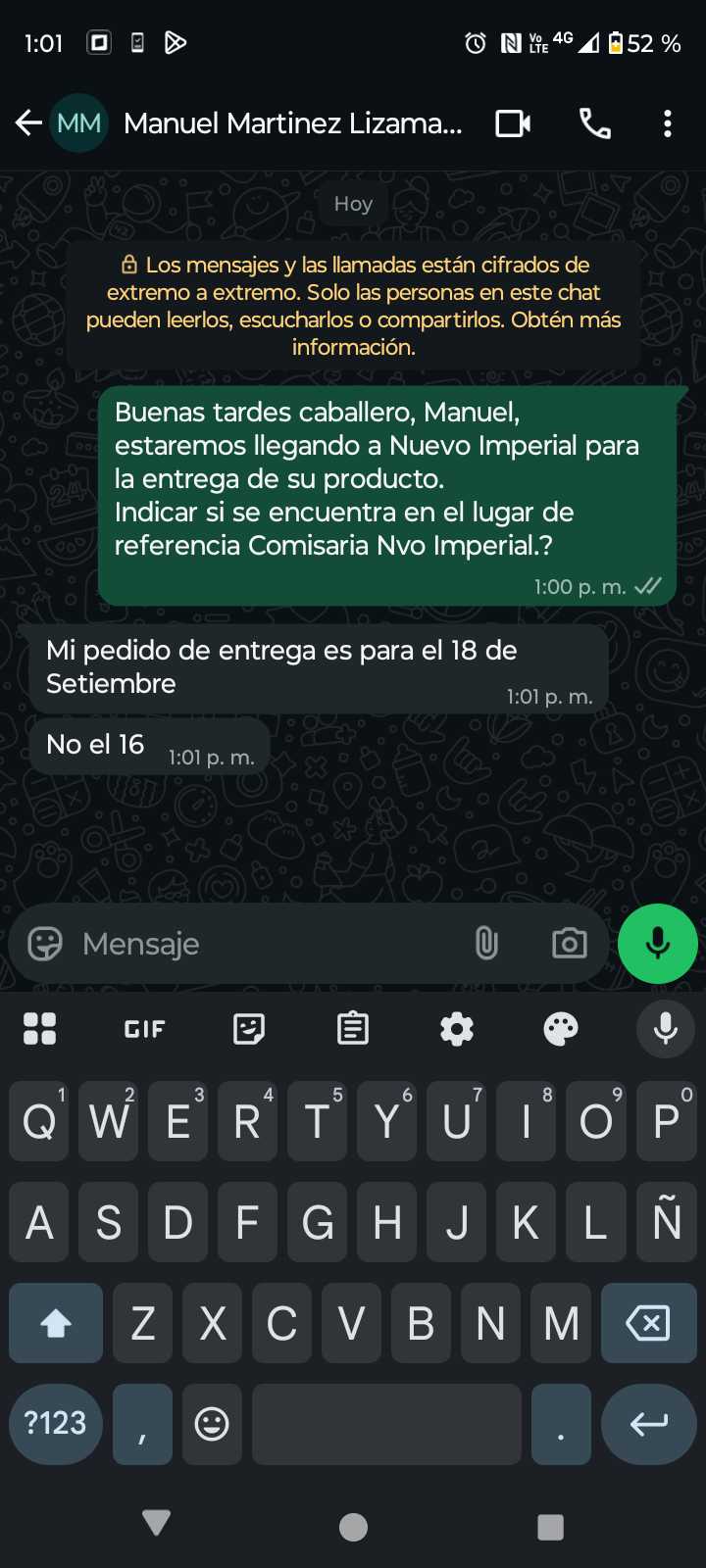The image size is (706, 1568).
Task: Open the keyboard clipboard
Action: [352, 1029]
